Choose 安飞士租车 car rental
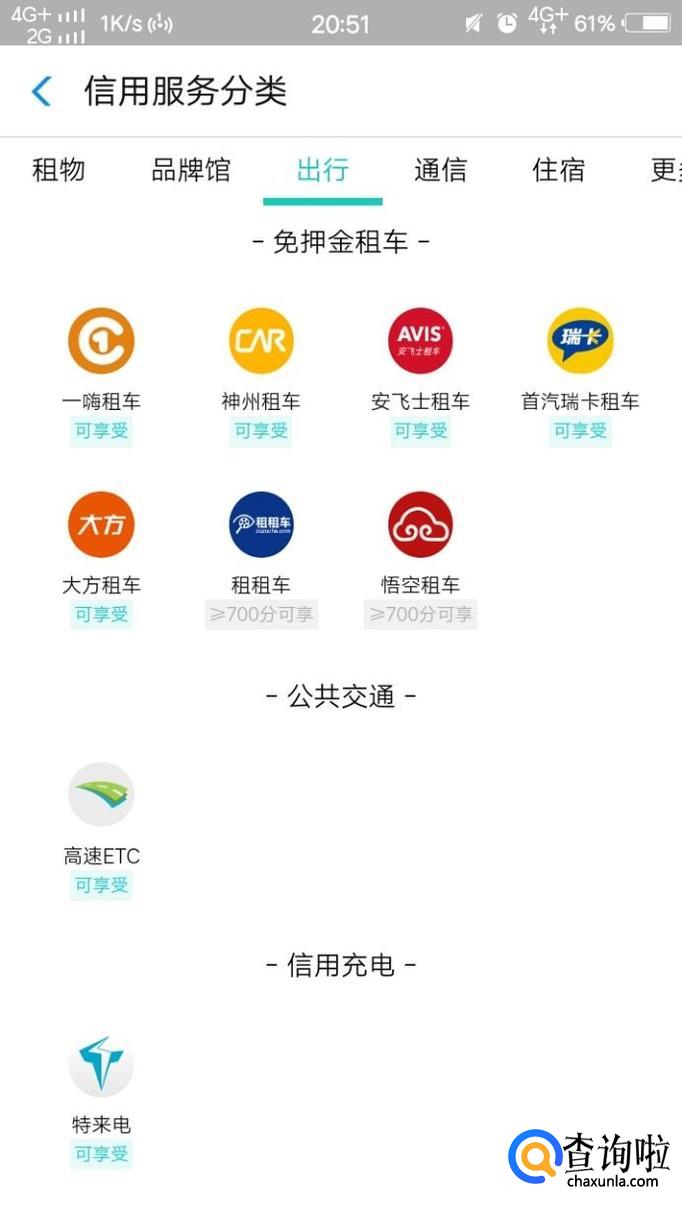Viewport: 682px width, 1212px height. tap(420, 341)
